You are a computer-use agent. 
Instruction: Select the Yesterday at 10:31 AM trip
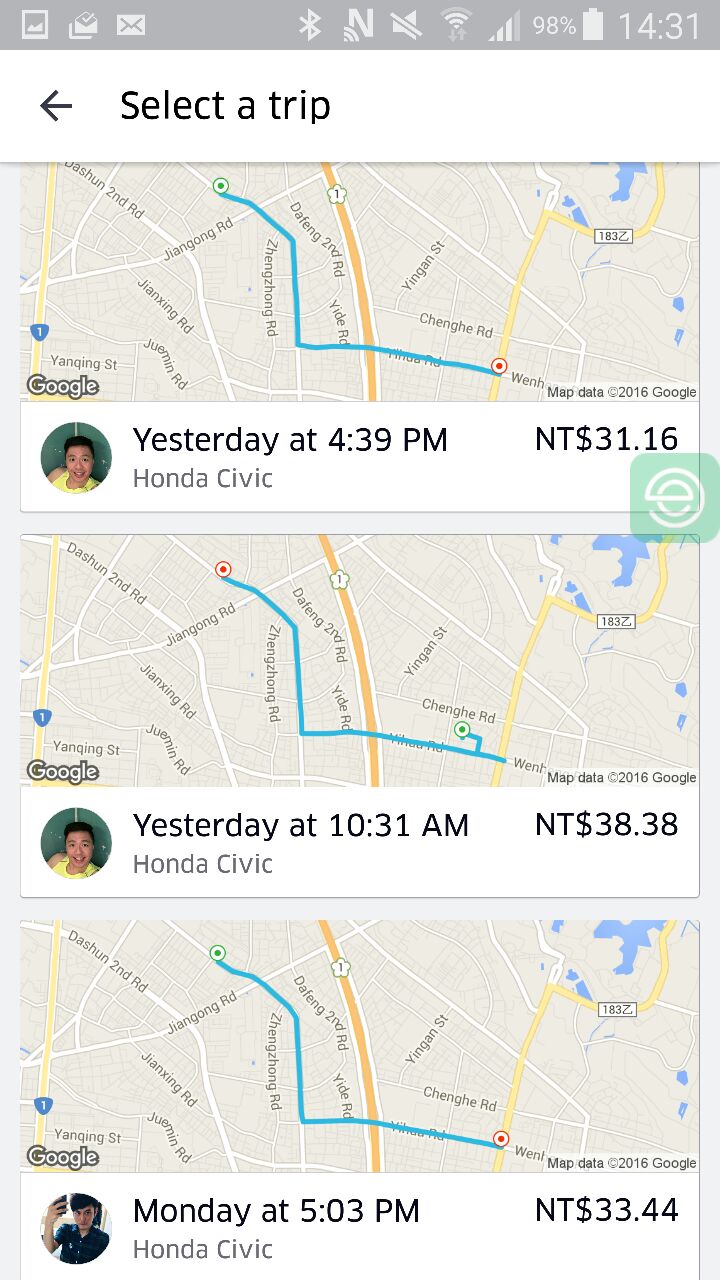point(360,716)
